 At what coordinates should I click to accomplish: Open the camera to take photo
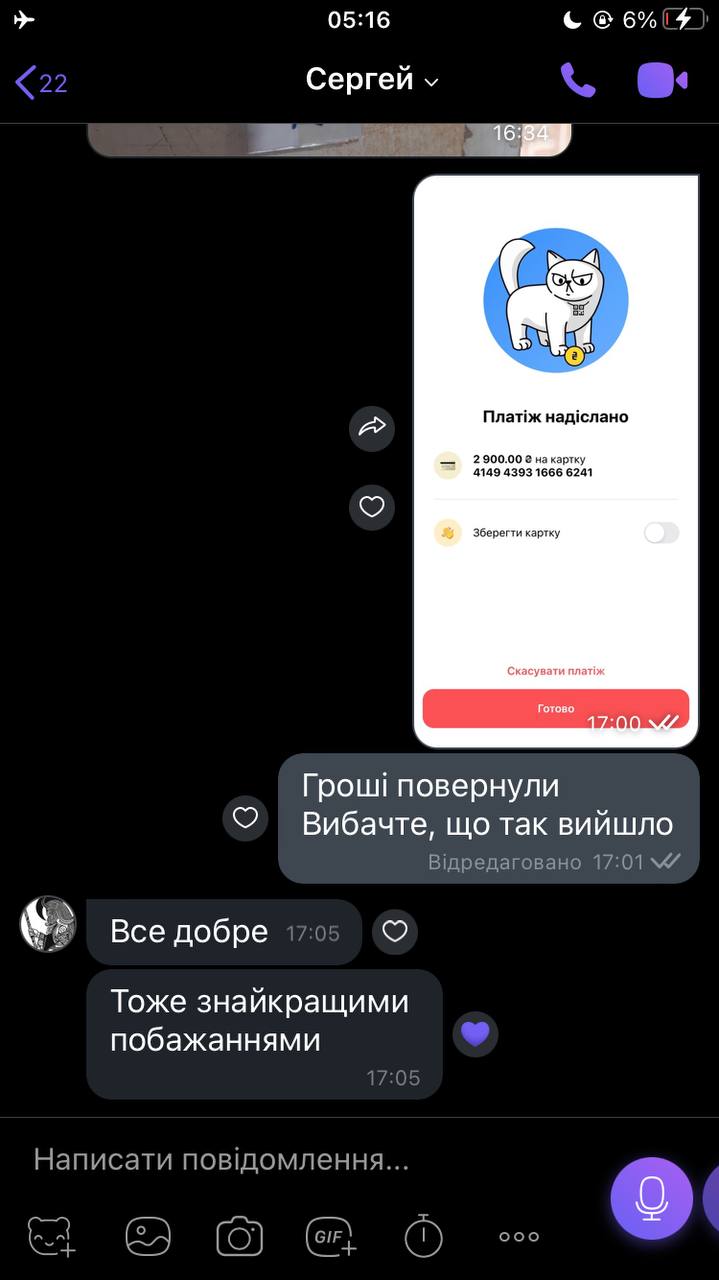coord(240,1237)
